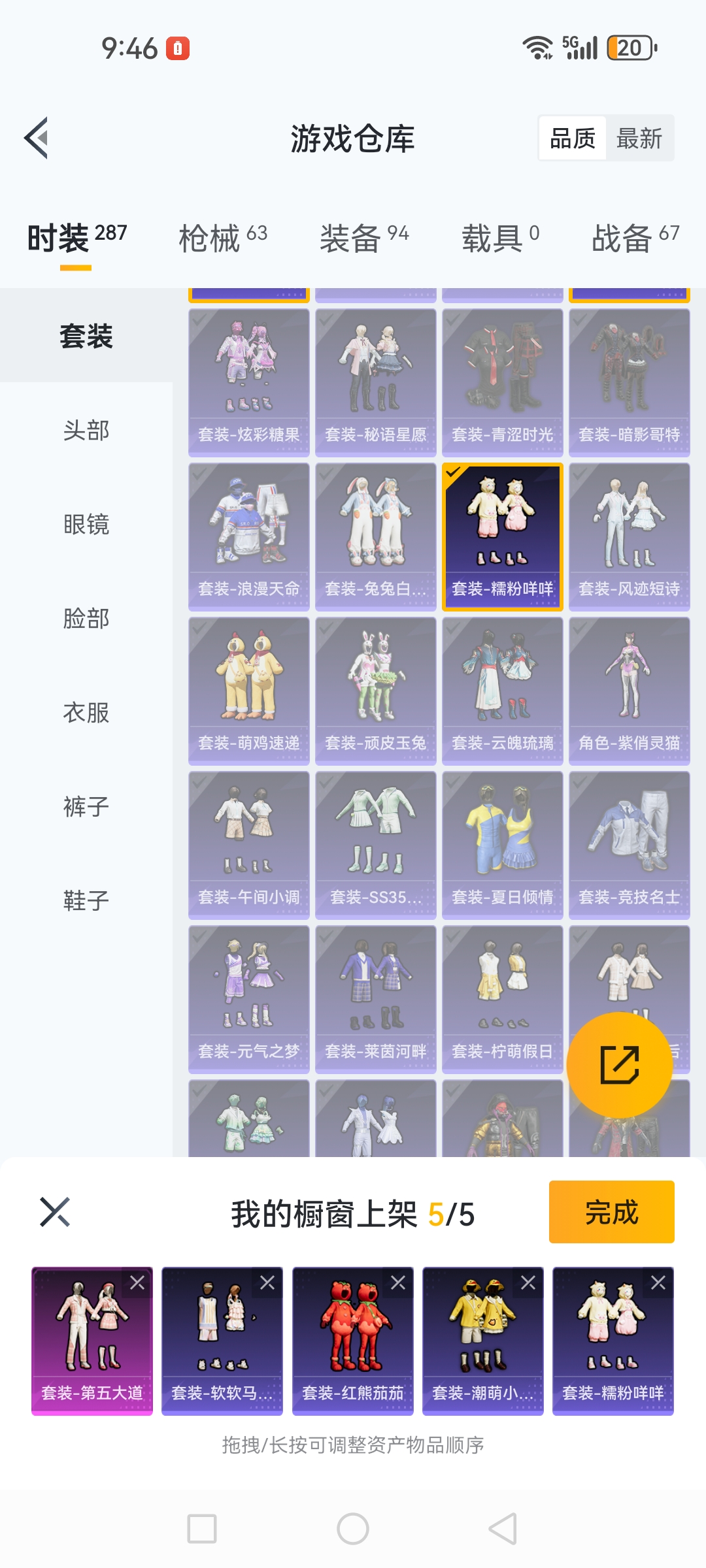Choose the 衣服 category
Viewport: 706px width, 1568px height.
coord(86,713)
